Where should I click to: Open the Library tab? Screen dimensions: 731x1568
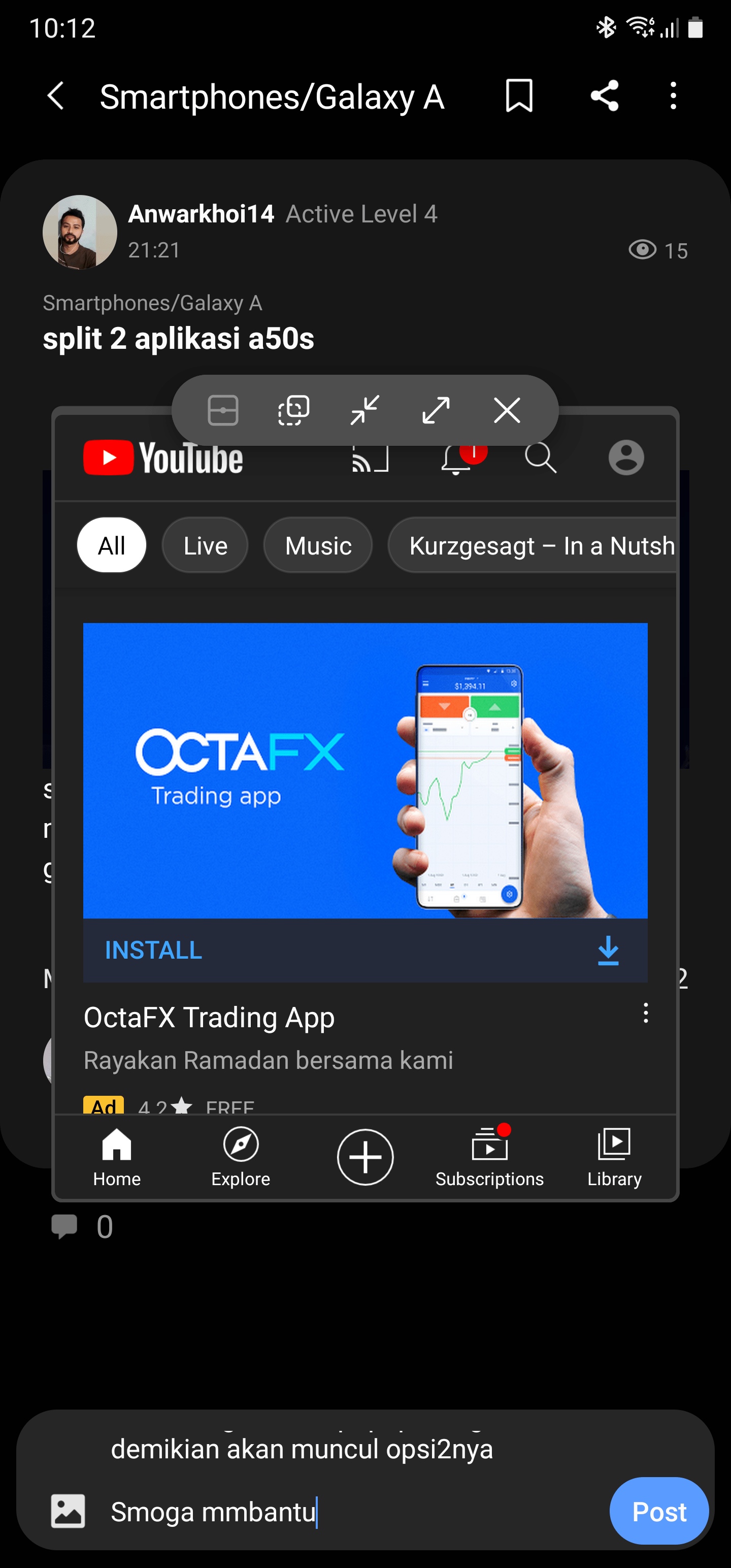click(614, 1157)
